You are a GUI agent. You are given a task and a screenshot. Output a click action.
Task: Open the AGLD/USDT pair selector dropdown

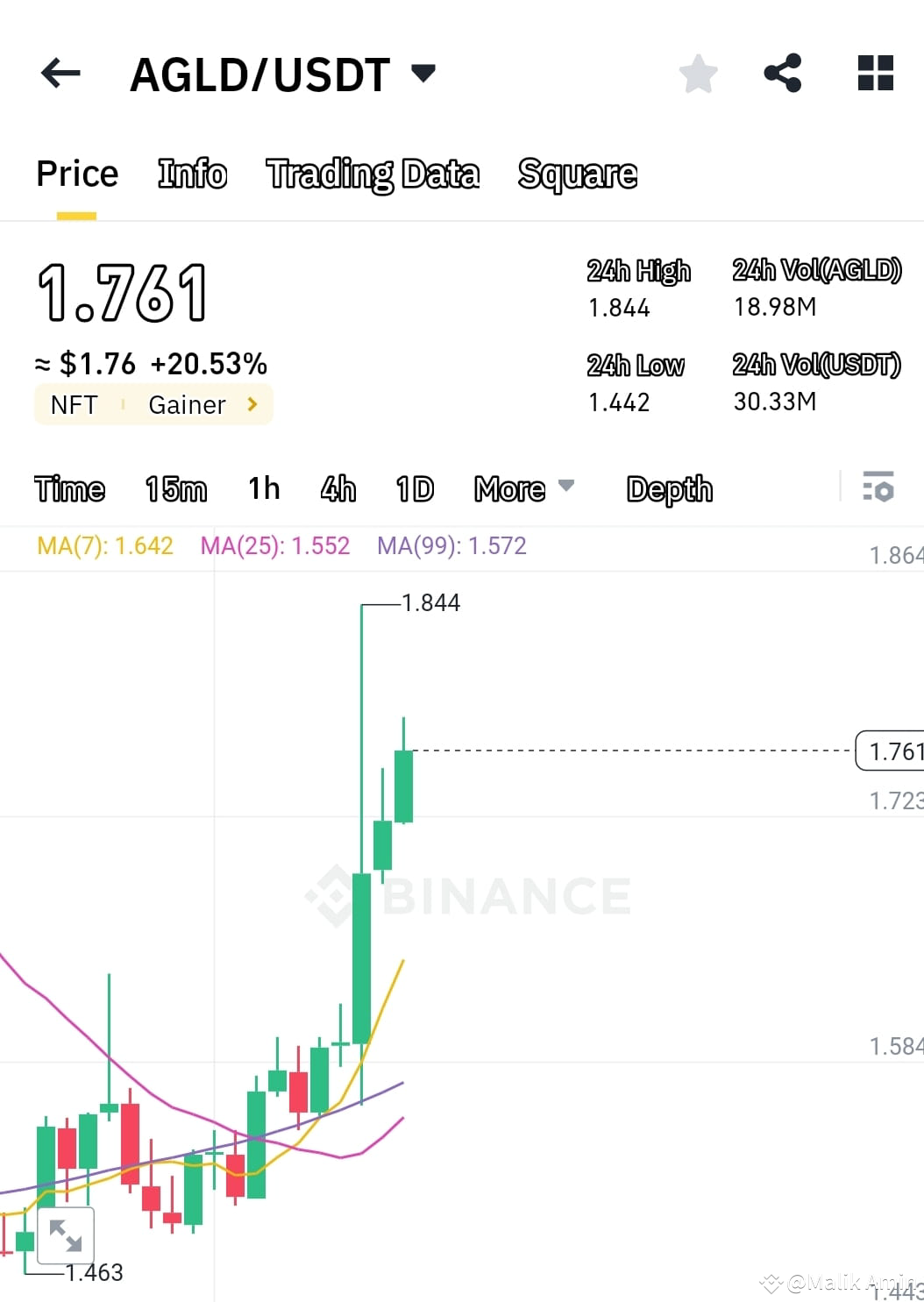[x=423, y=74]
